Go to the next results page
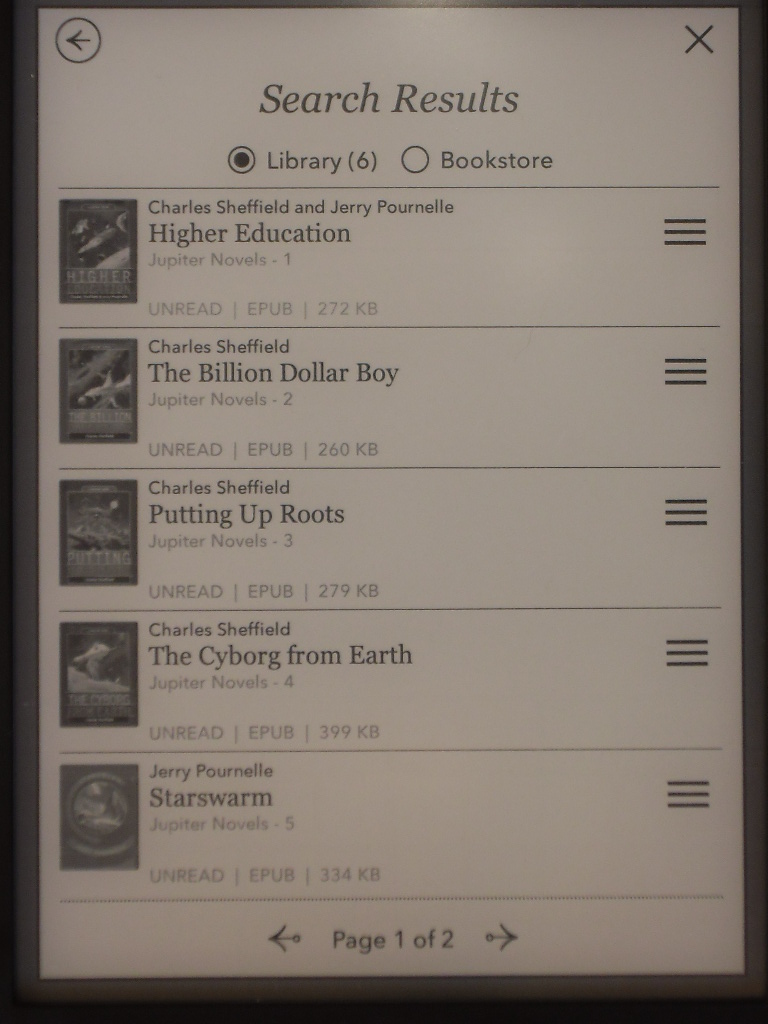The width and height of the screenshot is (768, 1024). [x=502, y=938]
